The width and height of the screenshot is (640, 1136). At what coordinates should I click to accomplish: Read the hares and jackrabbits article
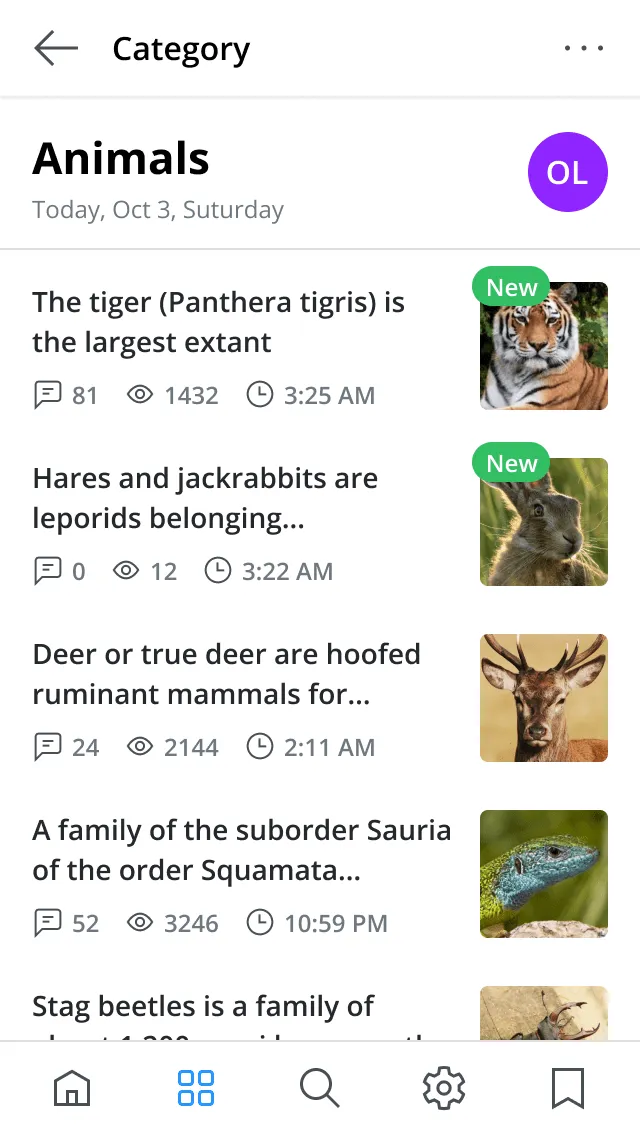pos(205,498)
